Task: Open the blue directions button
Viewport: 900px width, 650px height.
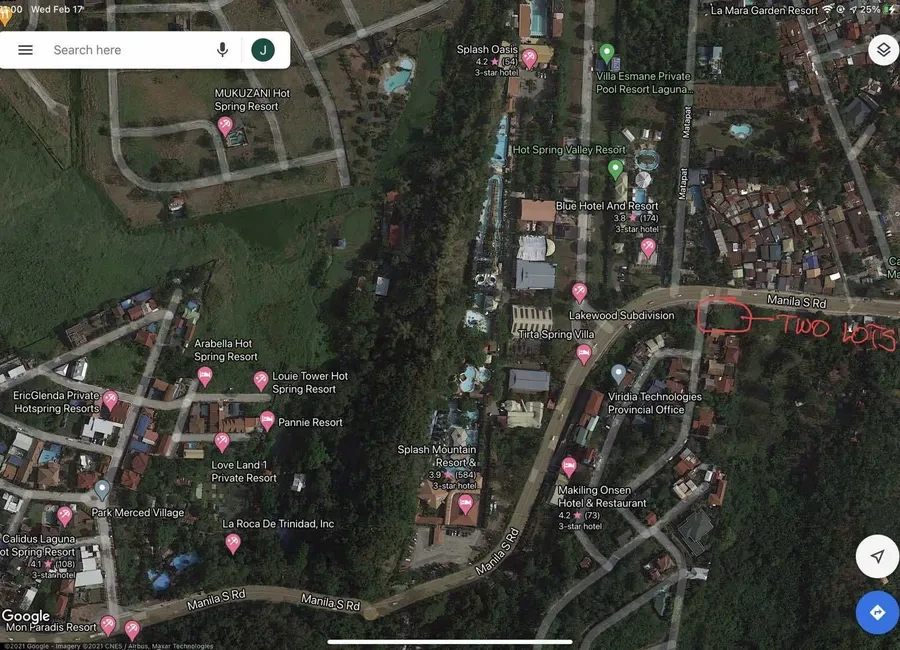Action: point(877,613)
